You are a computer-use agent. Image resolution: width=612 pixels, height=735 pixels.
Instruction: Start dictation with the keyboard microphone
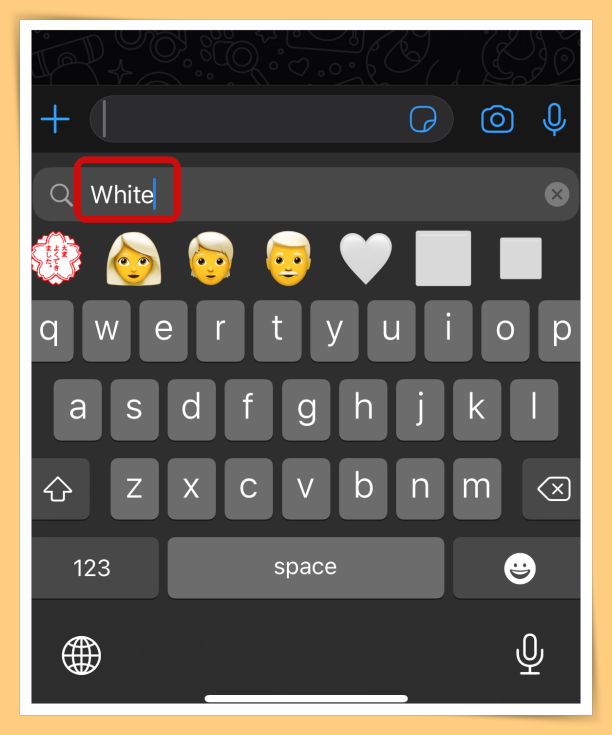click(529, 655)
